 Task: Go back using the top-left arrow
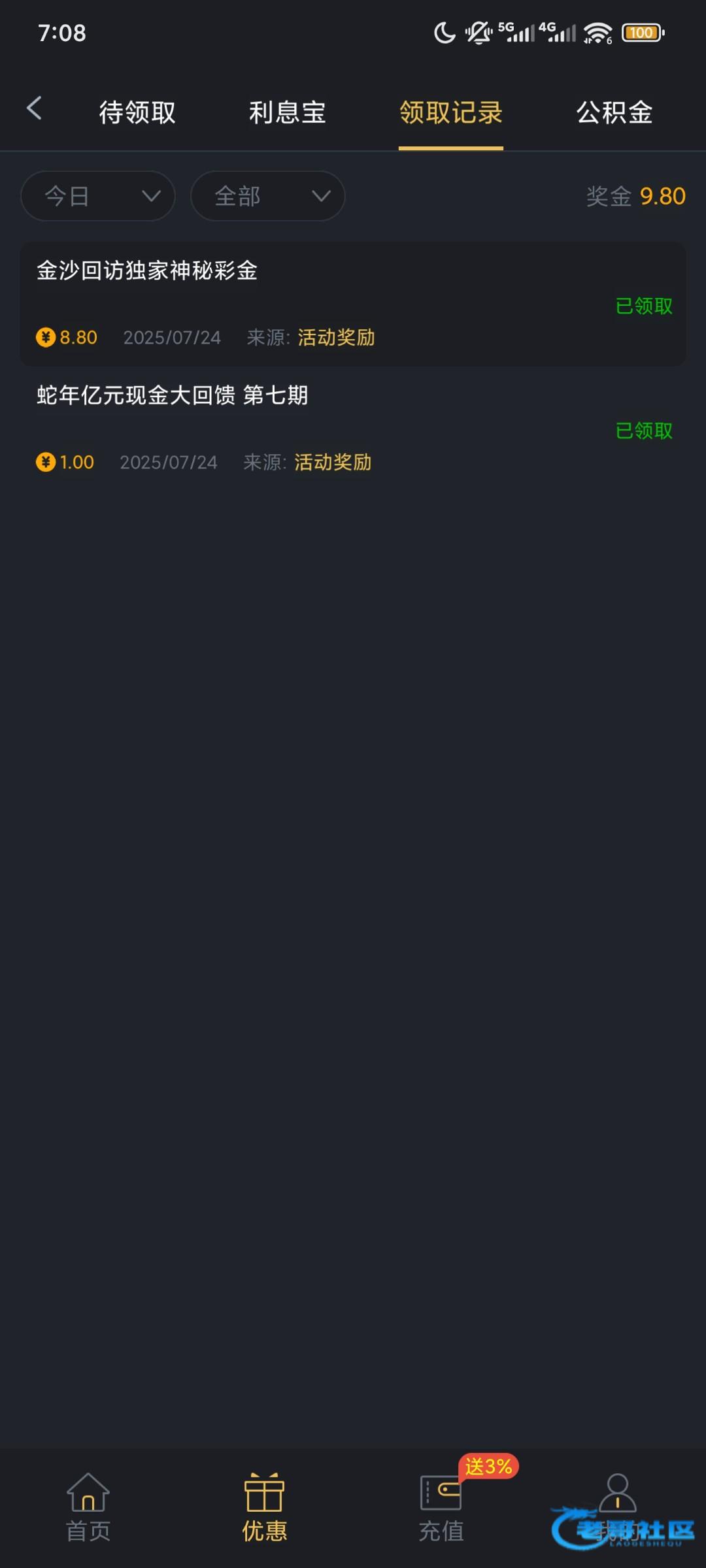(34, 108)
